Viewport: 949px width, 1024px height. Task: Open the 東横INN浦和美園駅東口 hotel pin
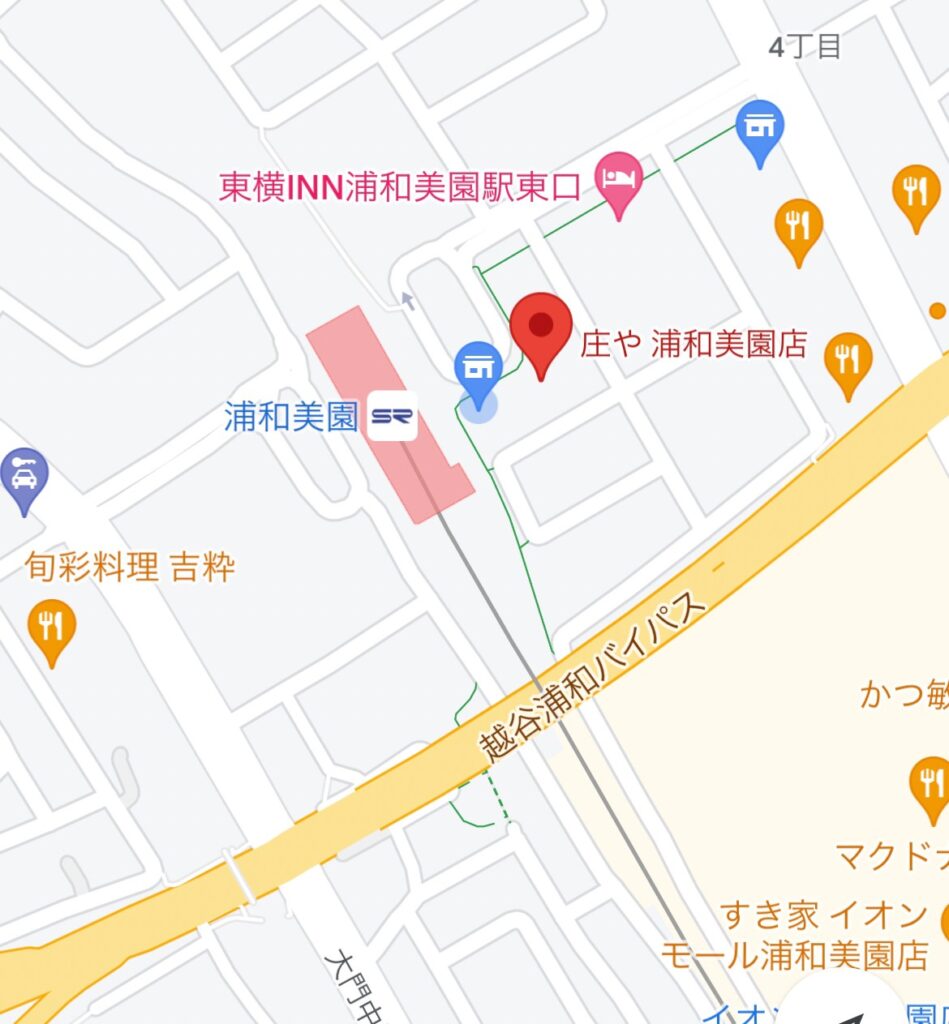(618, 181)
